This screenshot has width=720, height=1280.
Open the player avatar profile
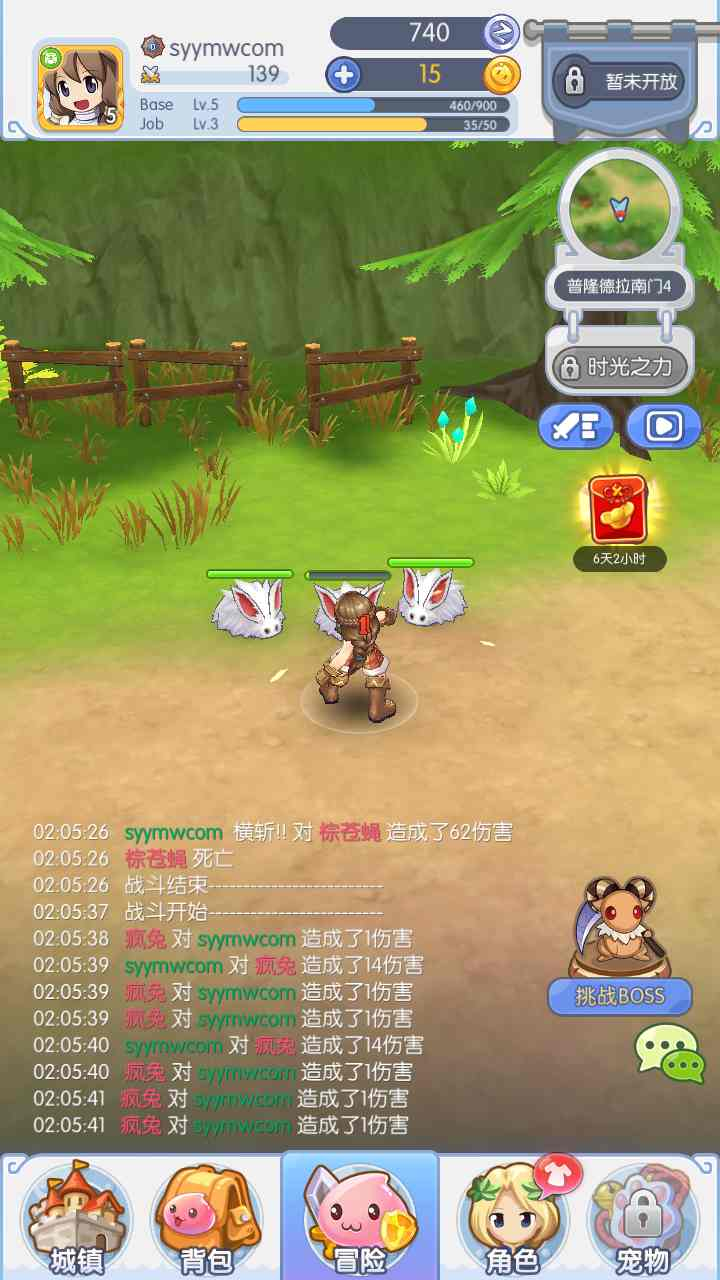(80, 88)
